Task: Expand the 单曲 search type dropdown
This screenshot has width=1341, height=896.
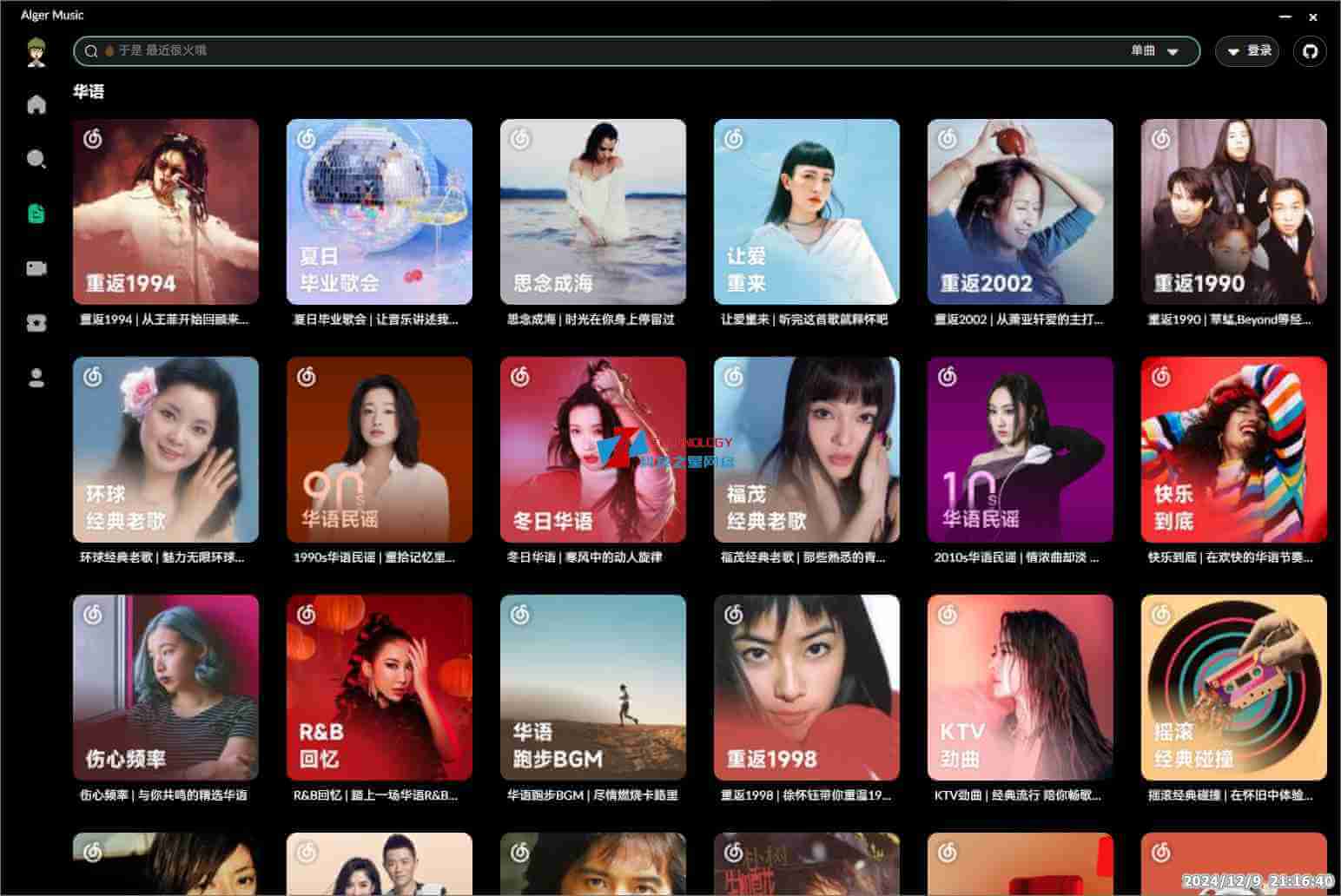Action: (x=1155, y=51)
